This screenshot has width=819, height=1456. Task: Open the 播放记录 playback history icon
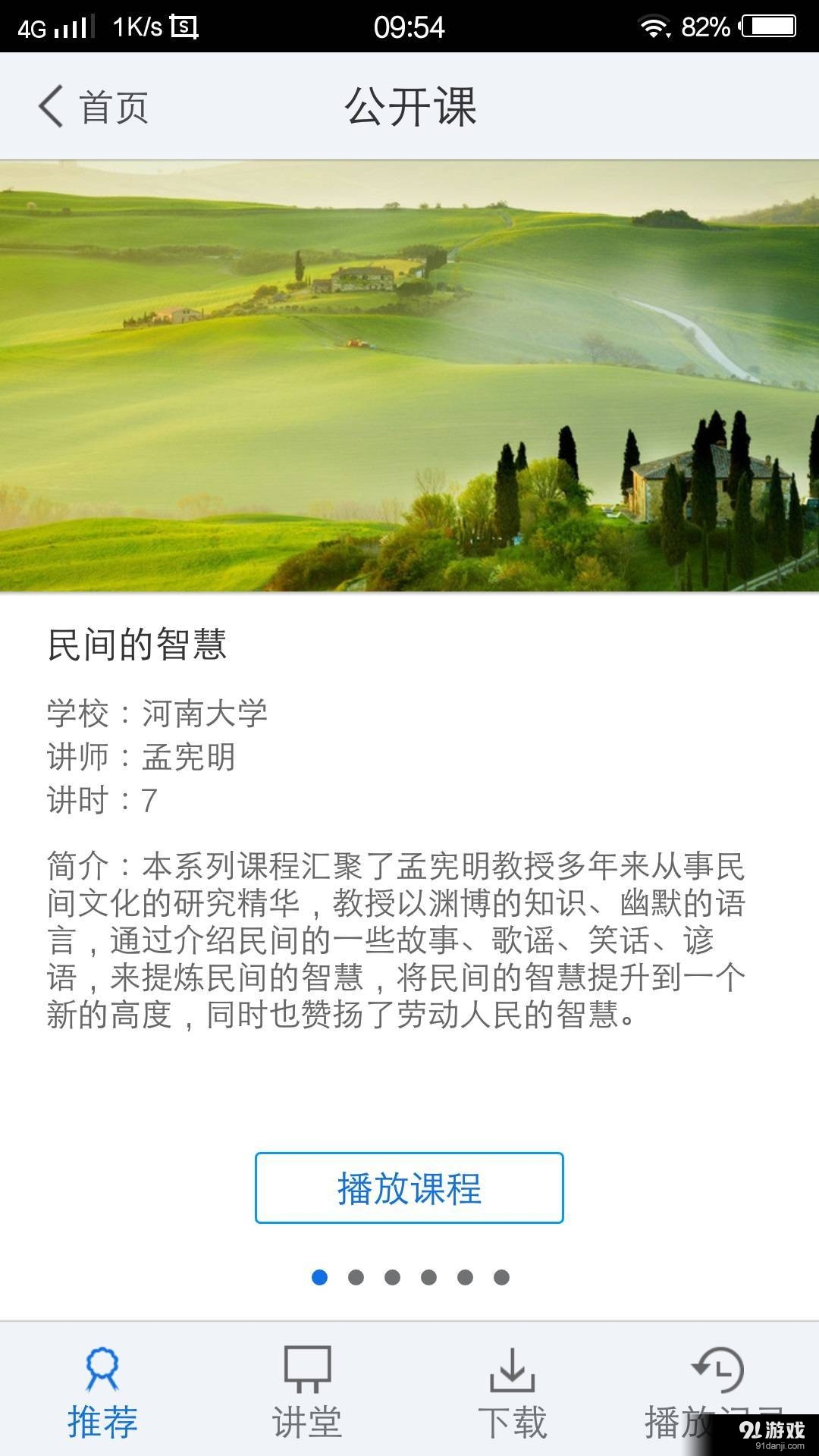(717, 1371)
